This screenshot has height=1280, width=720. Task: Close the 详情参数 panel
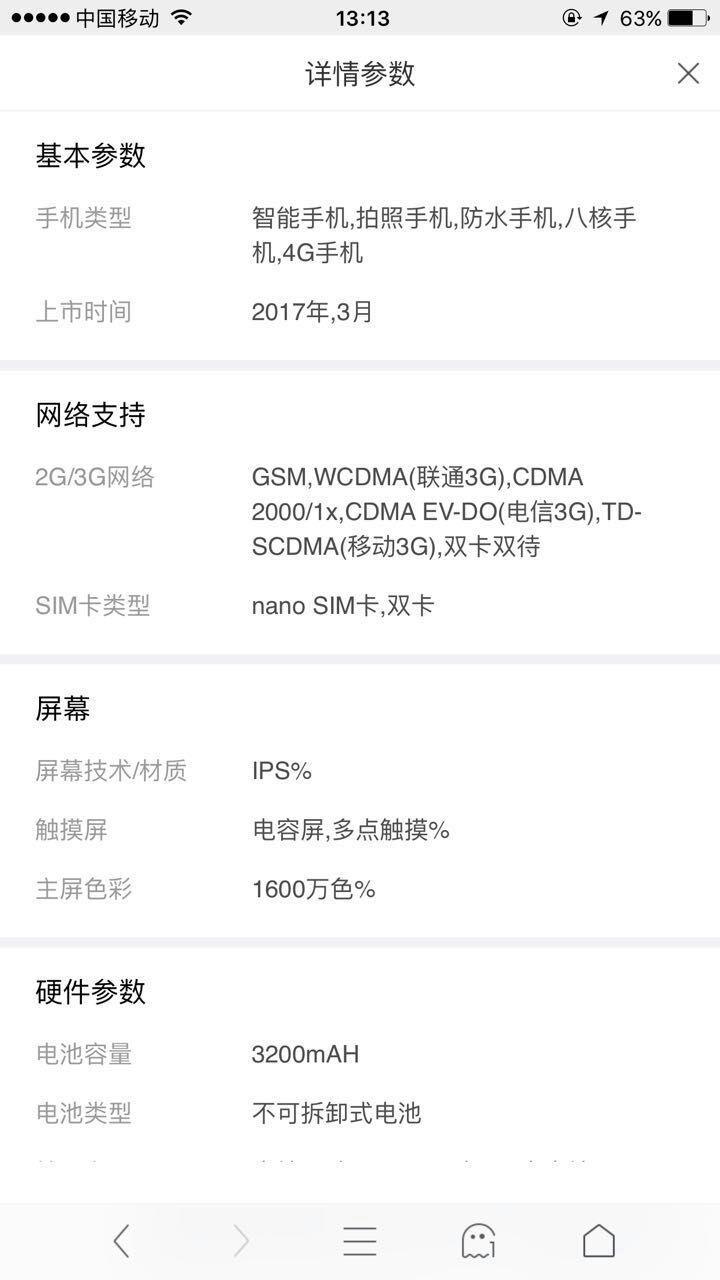[x=688, y=73]
